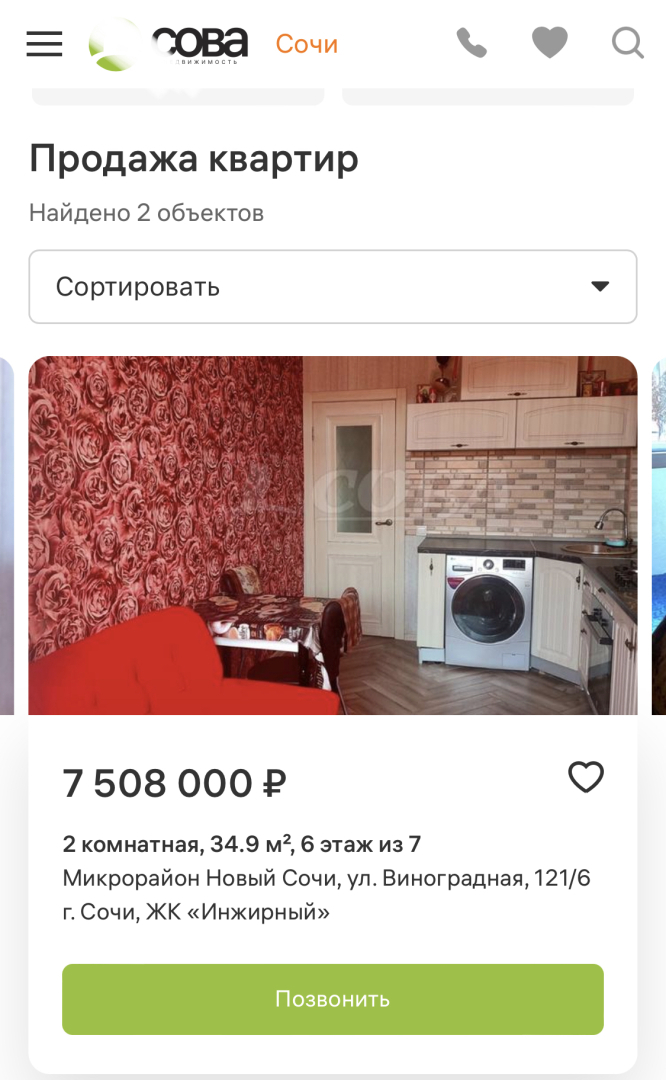Tap the phone call icon in header
Screen dimensions: 666x1080
[471, 43]
